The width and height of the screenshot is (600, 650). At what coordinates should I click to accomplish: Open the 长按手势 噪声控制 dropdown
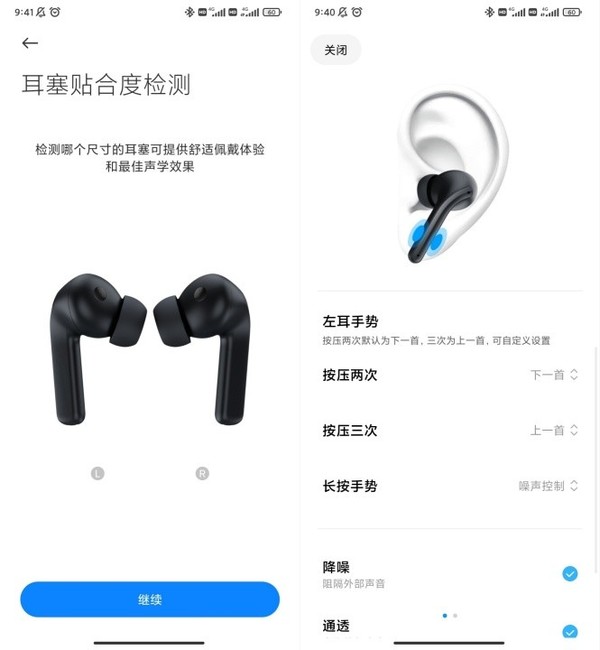click(x=548, y=486)
